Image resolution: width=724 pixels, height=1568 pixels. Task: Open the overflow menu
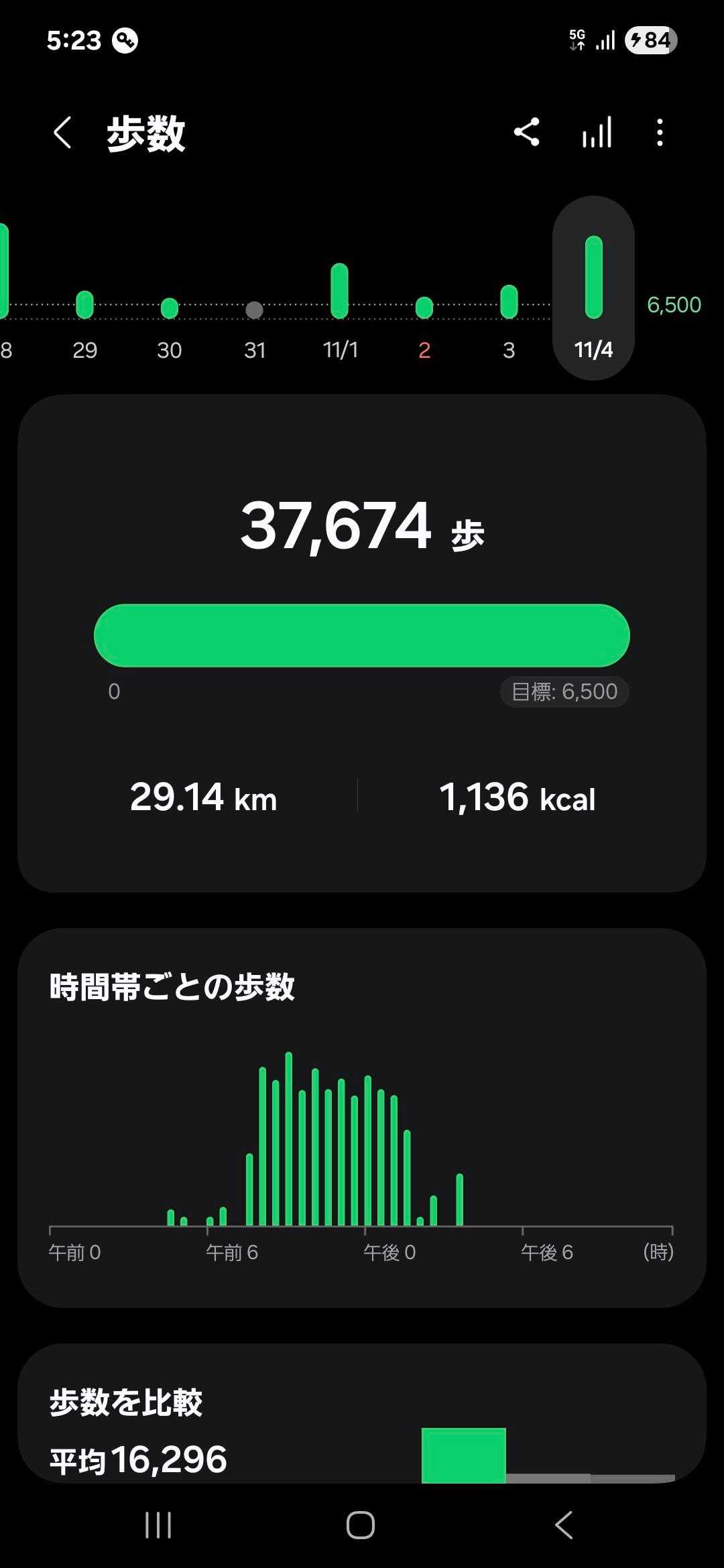[660, 132]
